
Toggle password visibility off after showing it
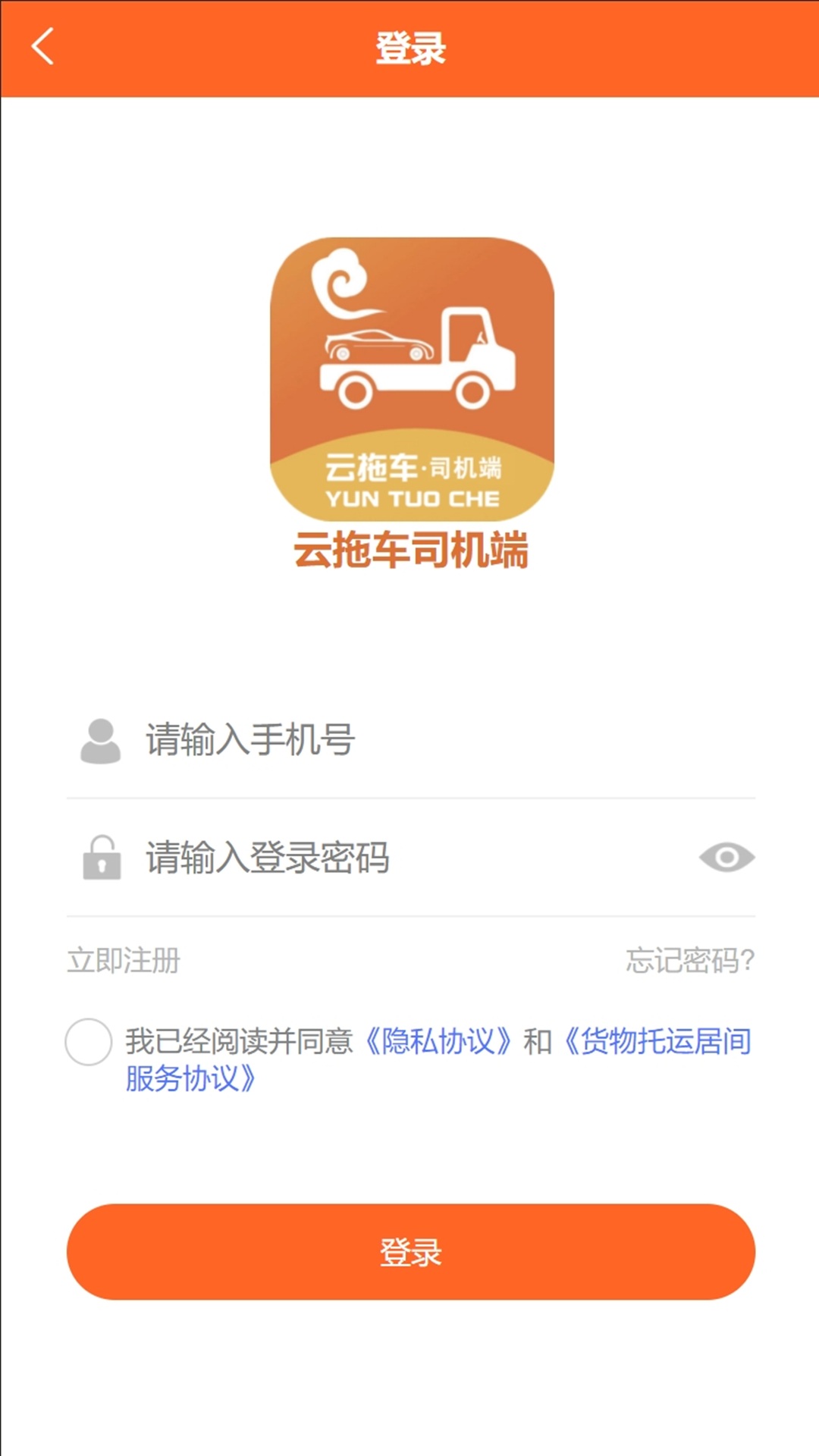tap(726, 857)
